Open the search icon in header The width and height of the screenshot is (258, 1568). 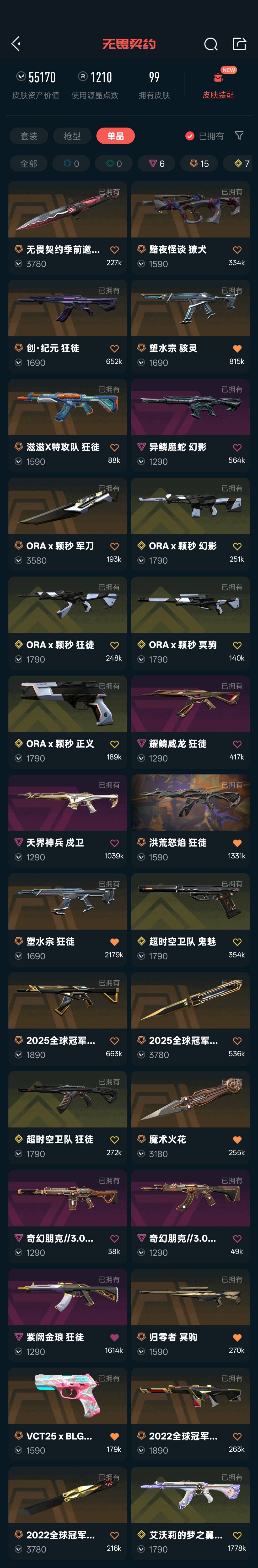210,44
